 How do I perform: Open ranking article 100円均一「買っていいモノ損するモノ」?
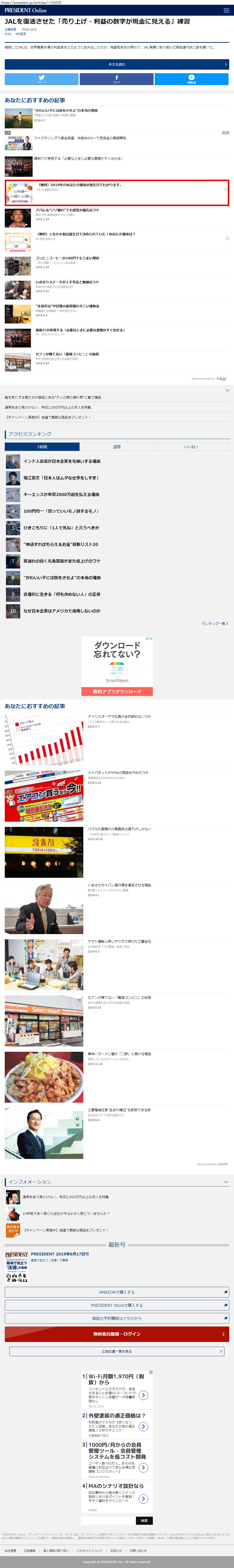(61, 511)
